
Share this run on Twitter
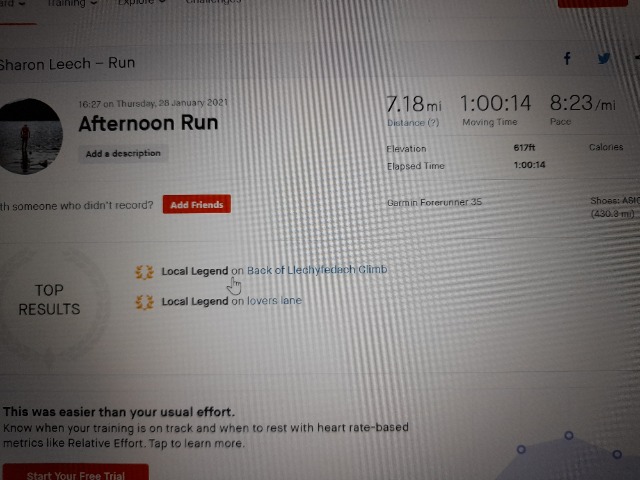coord(604,59)
